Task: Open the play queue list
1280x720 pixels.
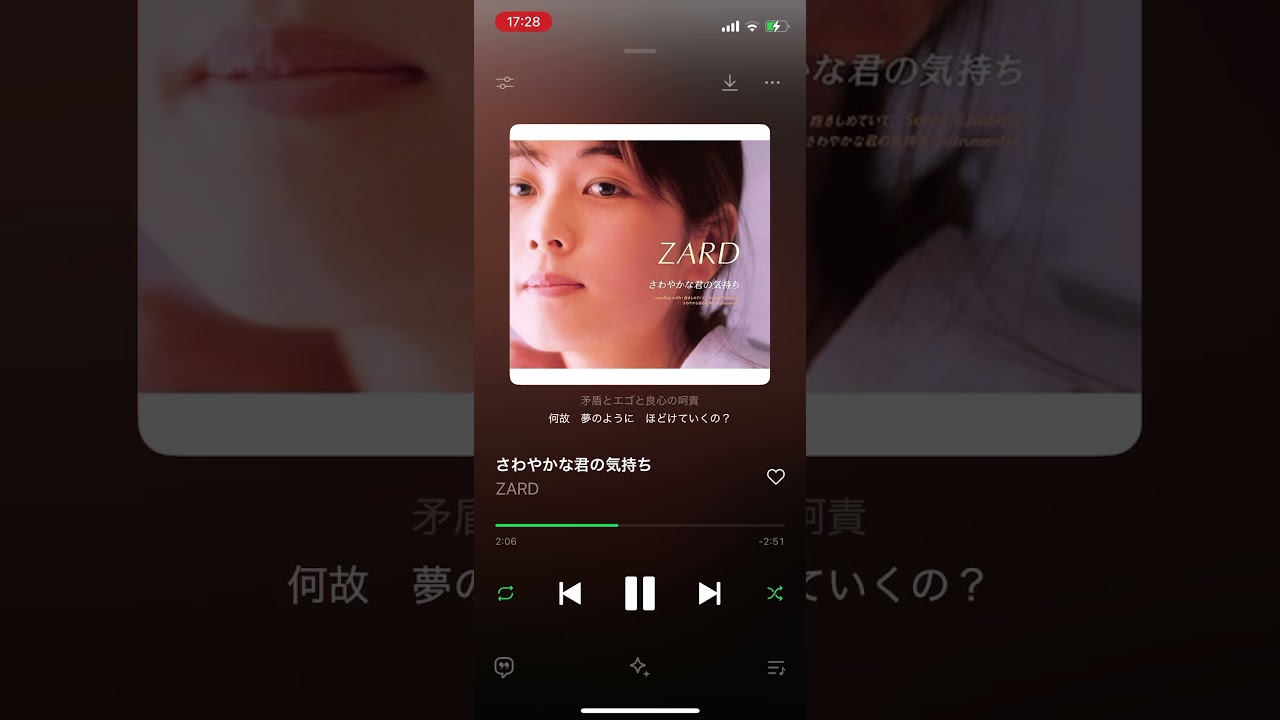Action: [x=776, y=667]
